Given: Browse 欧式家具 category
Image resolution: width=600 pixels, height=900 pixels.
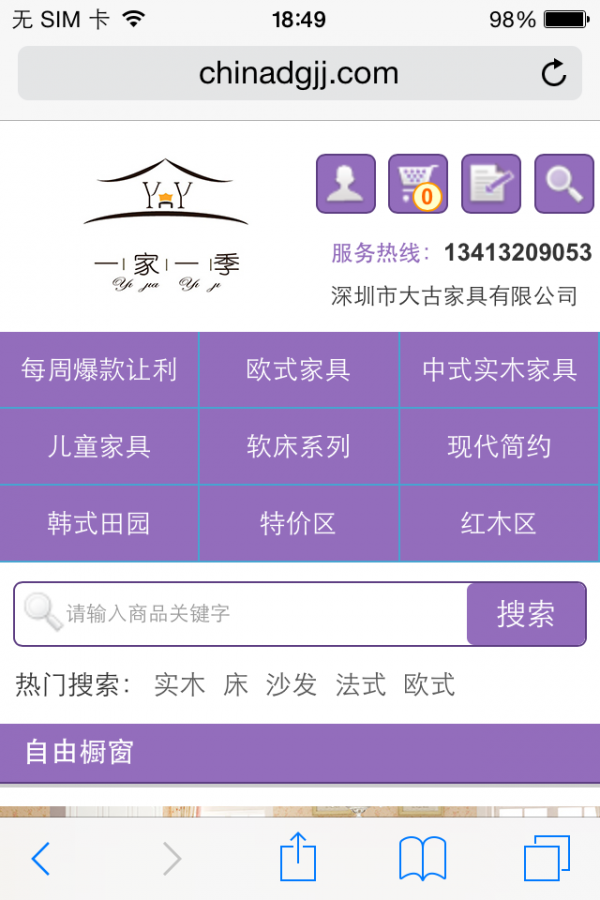Looking at the screenshot, I should (x=299, y=370).
